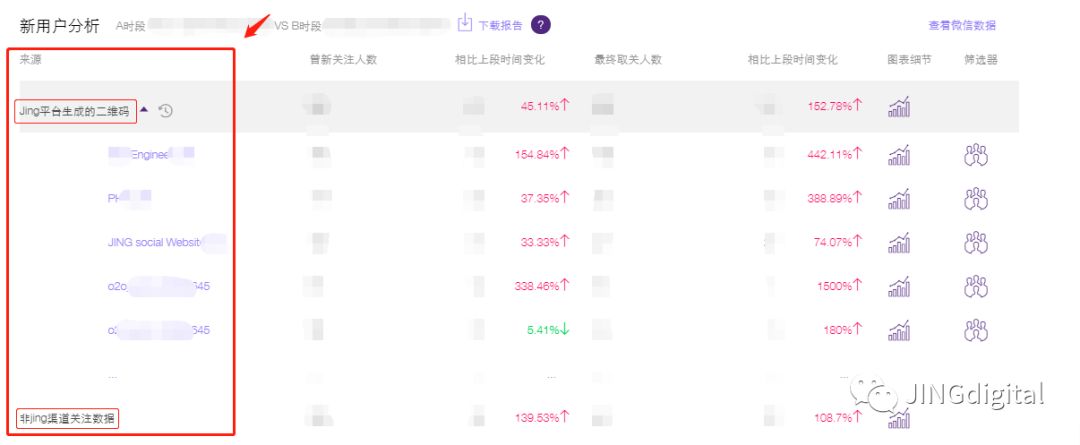1080x445 pixels.
Task: Open the history clock icon beside Jing平台生成的二维码
Action: (x=166, y=111)
